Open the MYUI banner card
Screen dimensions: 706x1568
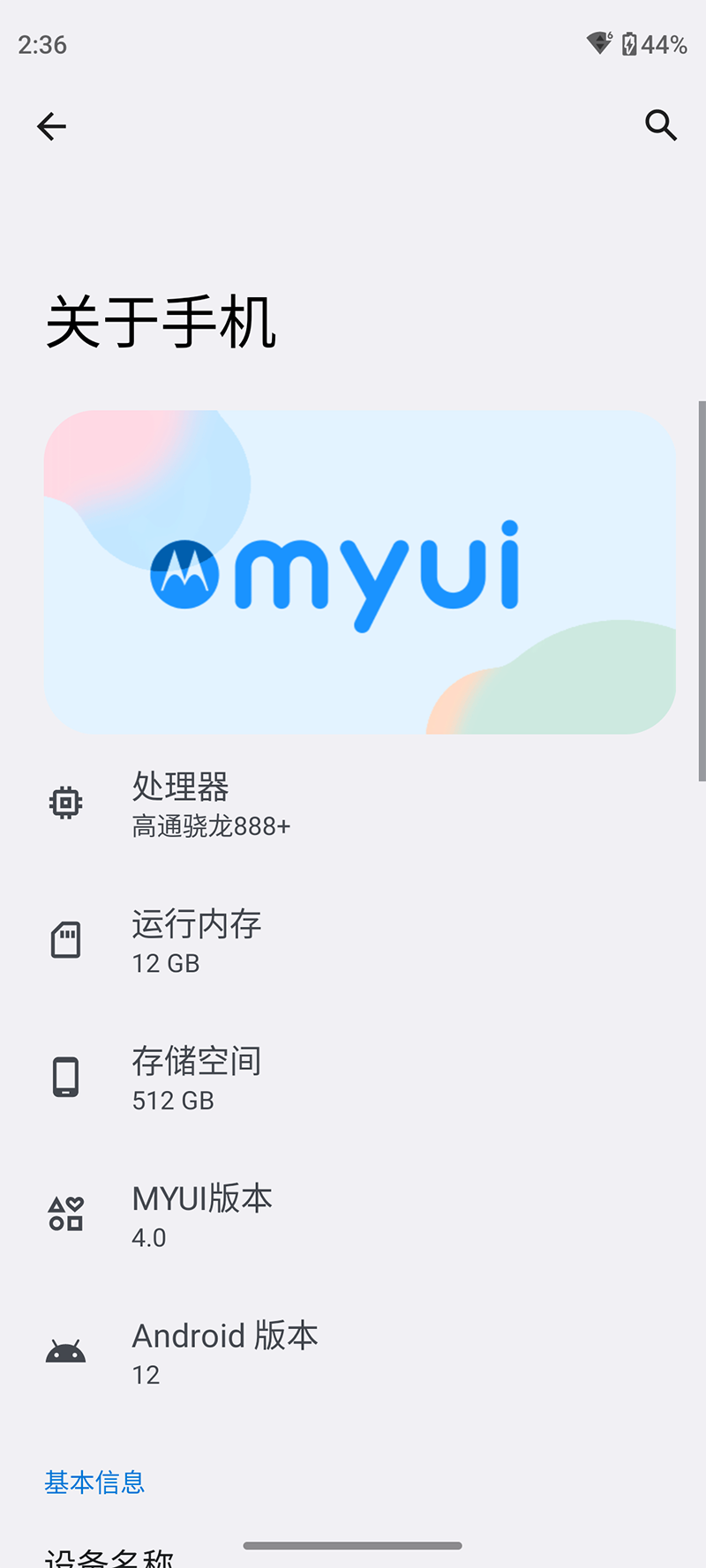(359, 572)
